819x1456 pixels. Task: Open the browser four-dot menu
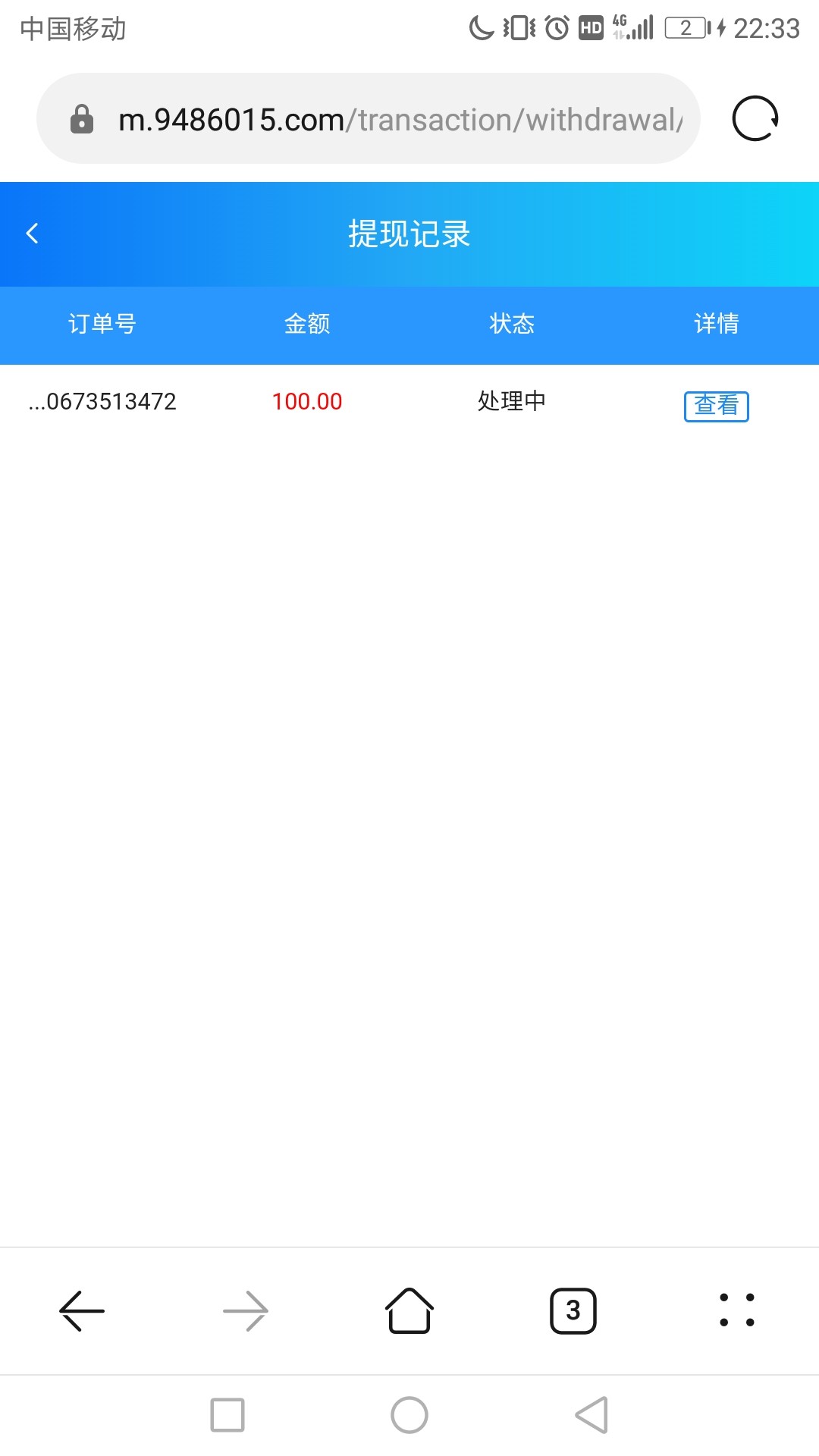(736, 1310)
